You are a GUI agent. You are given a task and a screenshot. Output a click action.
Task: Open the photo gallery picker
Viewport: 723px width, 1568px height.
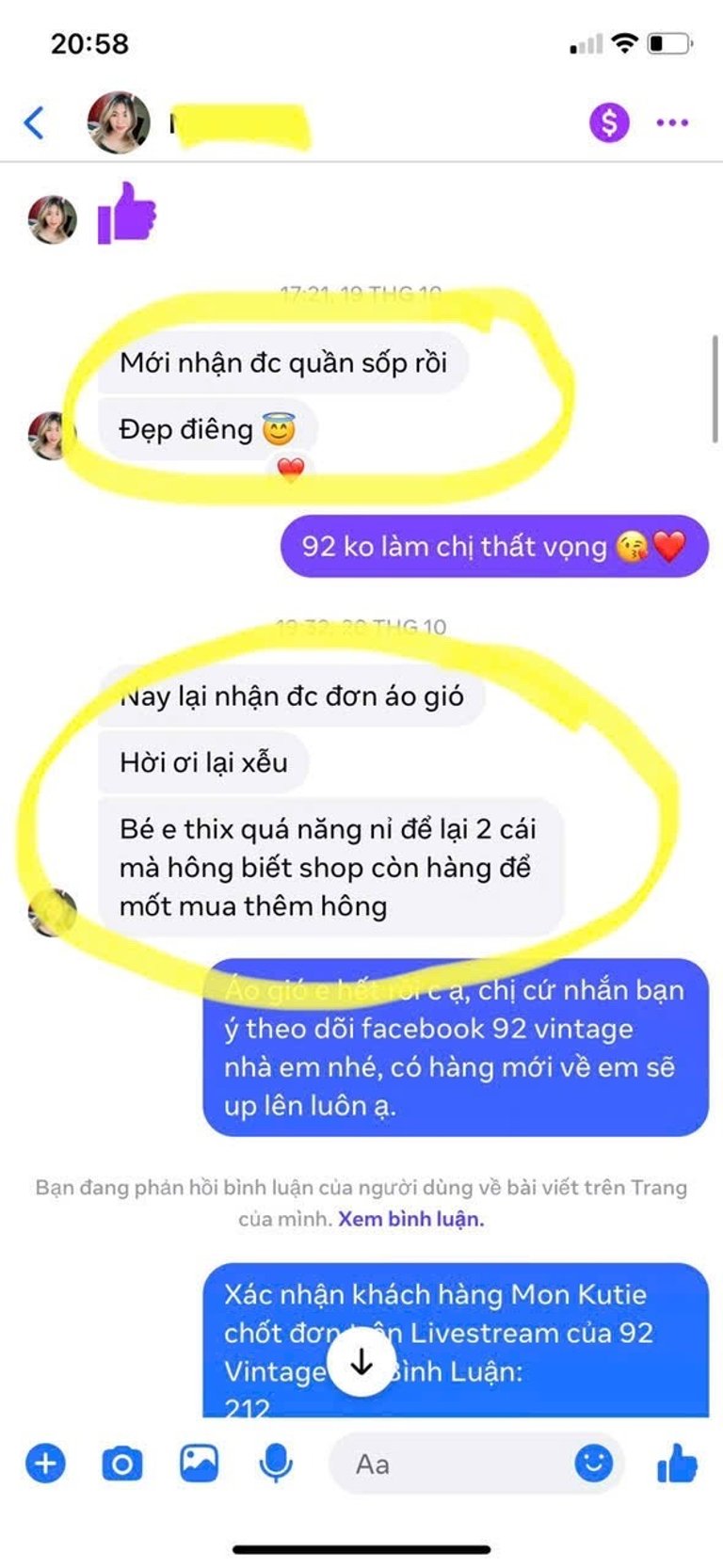200,1464
